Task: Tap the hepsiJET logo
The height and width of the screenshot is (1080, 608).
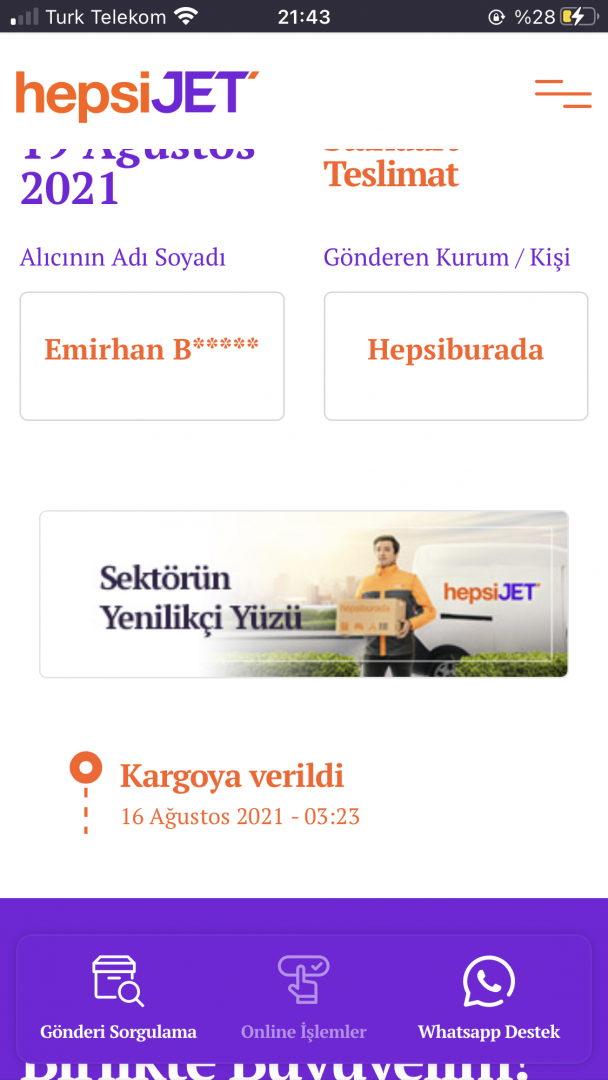Action: pyautogui.click(x=137, y=94)
